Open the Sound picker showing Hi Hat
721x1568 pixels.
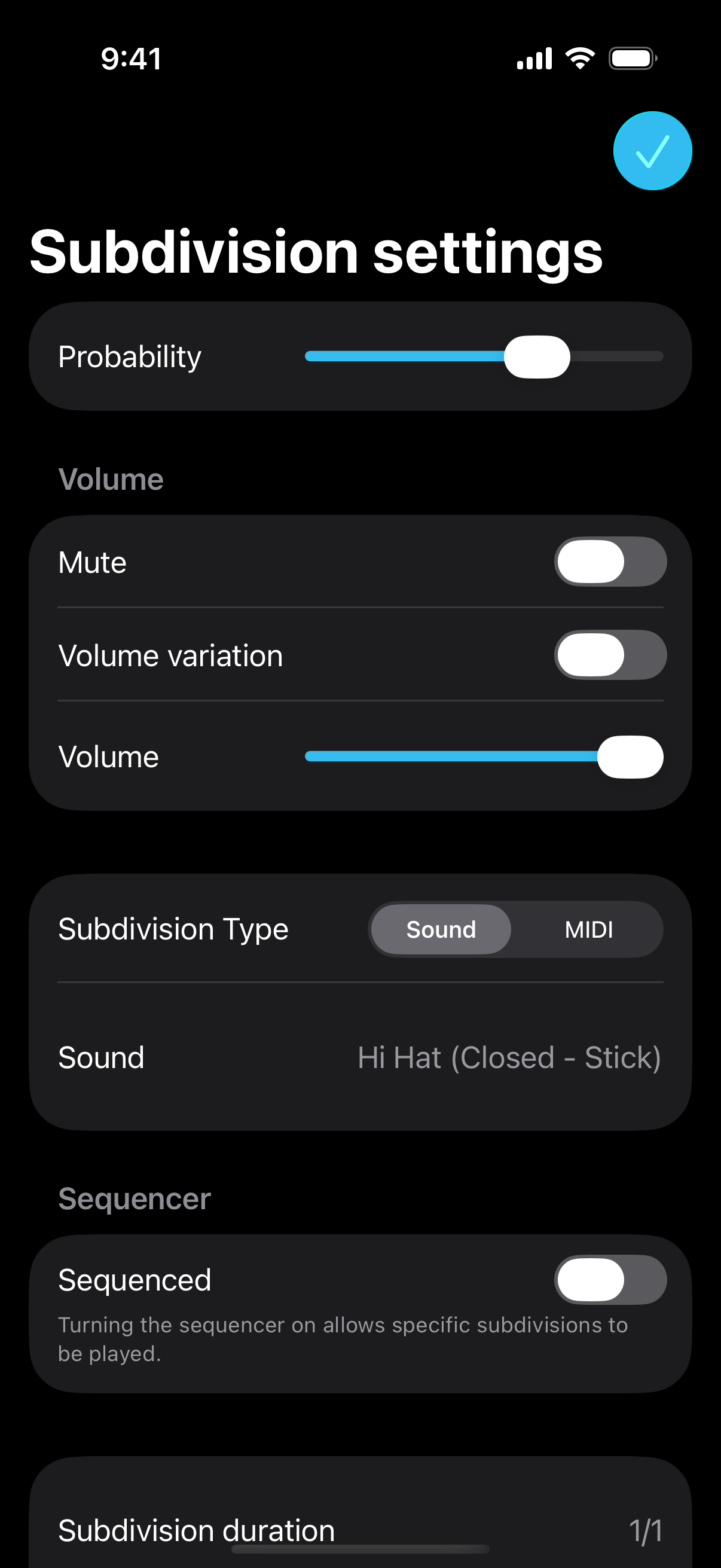click(360, 1057)
